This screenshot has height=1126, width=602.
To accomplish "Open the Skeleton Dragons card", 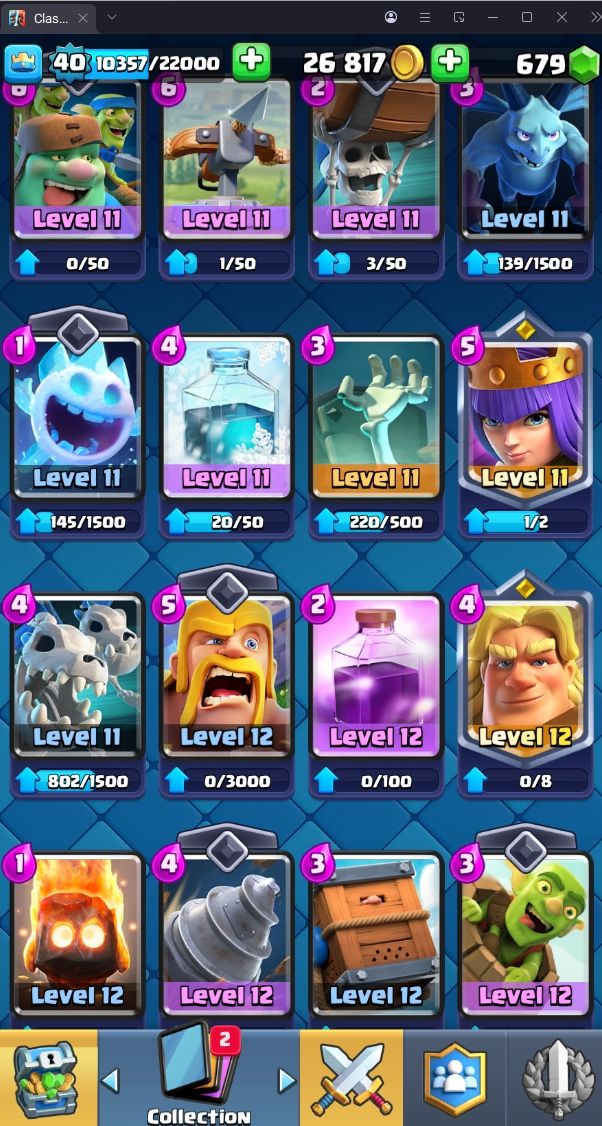I will [x=77, y=675].
